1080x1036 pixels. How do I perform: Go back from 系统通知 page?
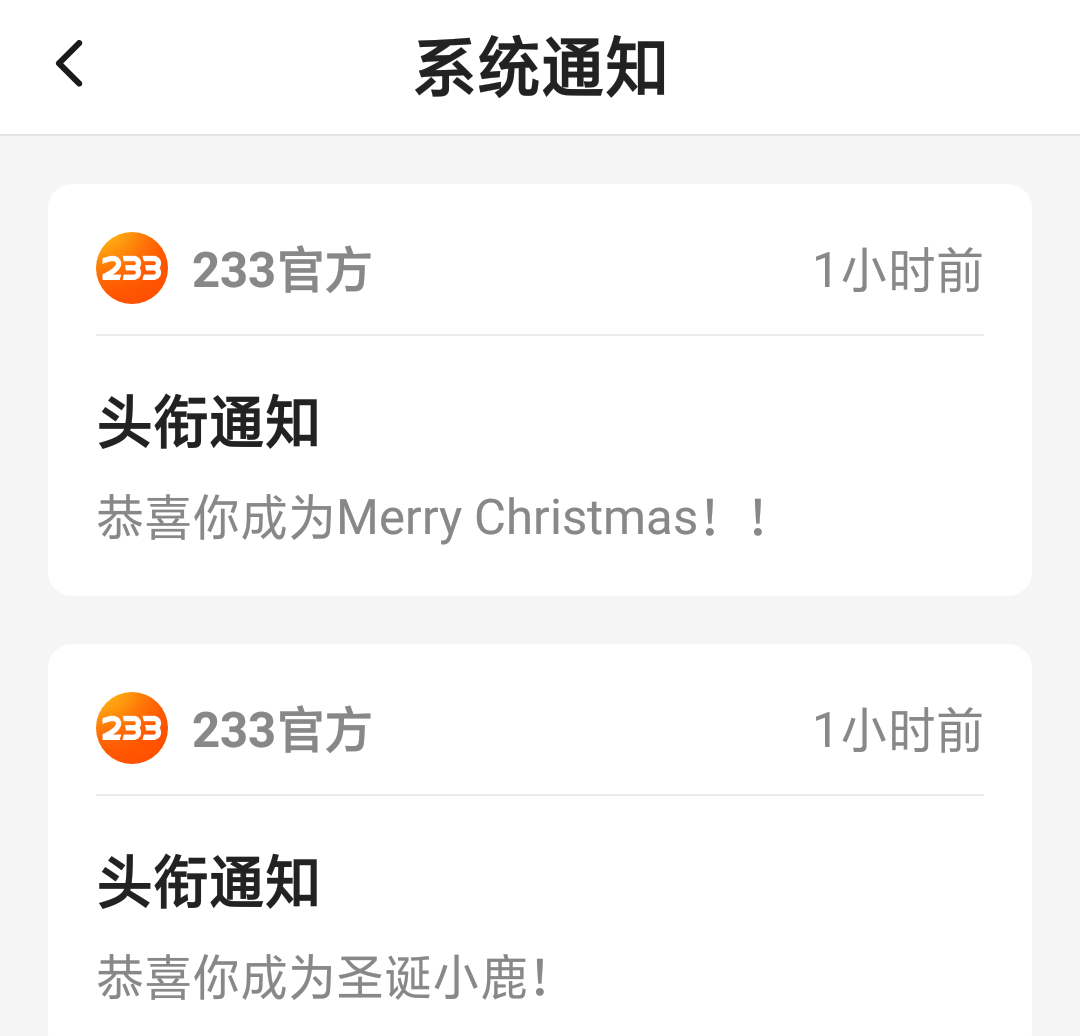coord(70,66)
